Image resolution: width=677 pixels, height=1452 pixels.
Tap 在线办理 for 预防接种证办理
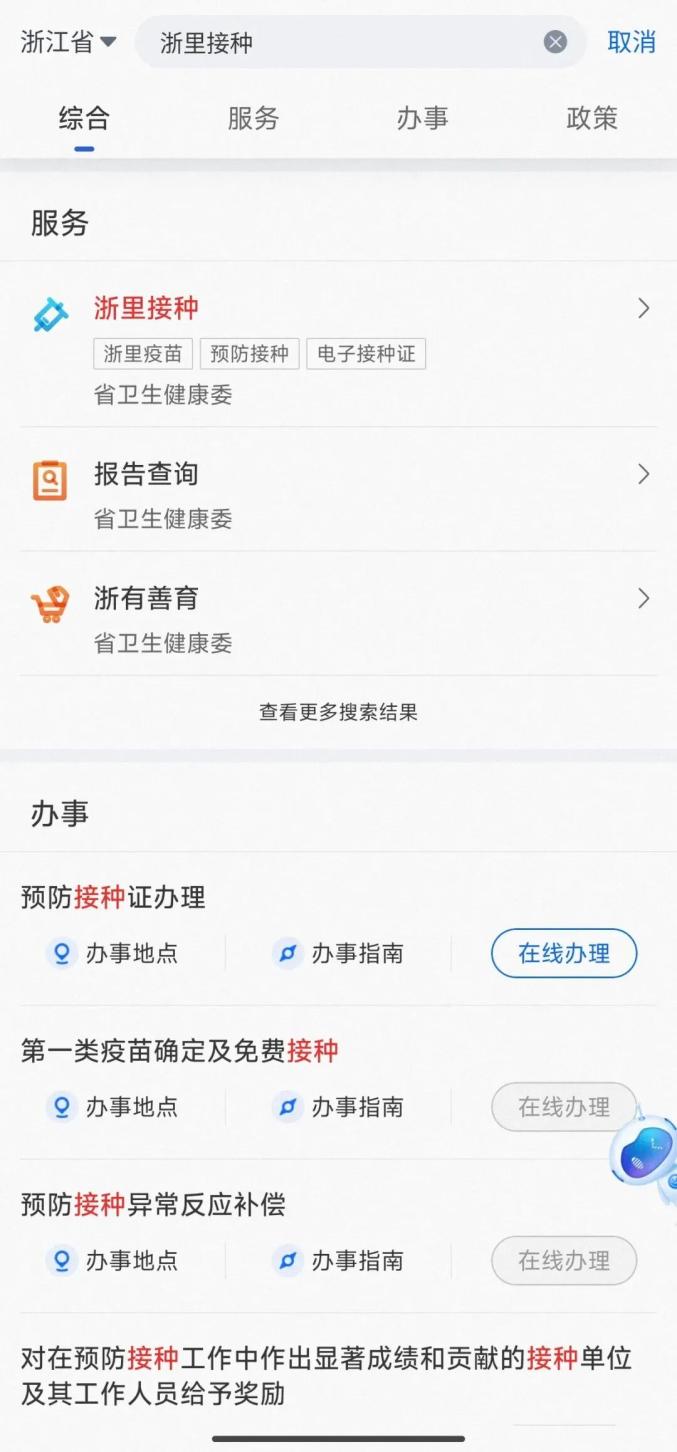pos(564,953)
